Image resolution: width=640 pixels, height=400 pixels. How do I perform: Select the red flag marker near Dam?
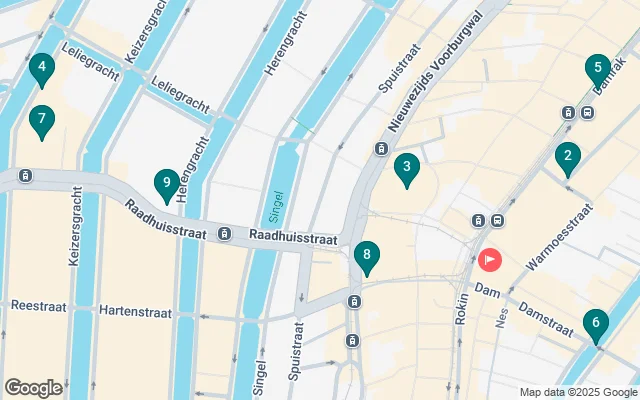point(490,260)
